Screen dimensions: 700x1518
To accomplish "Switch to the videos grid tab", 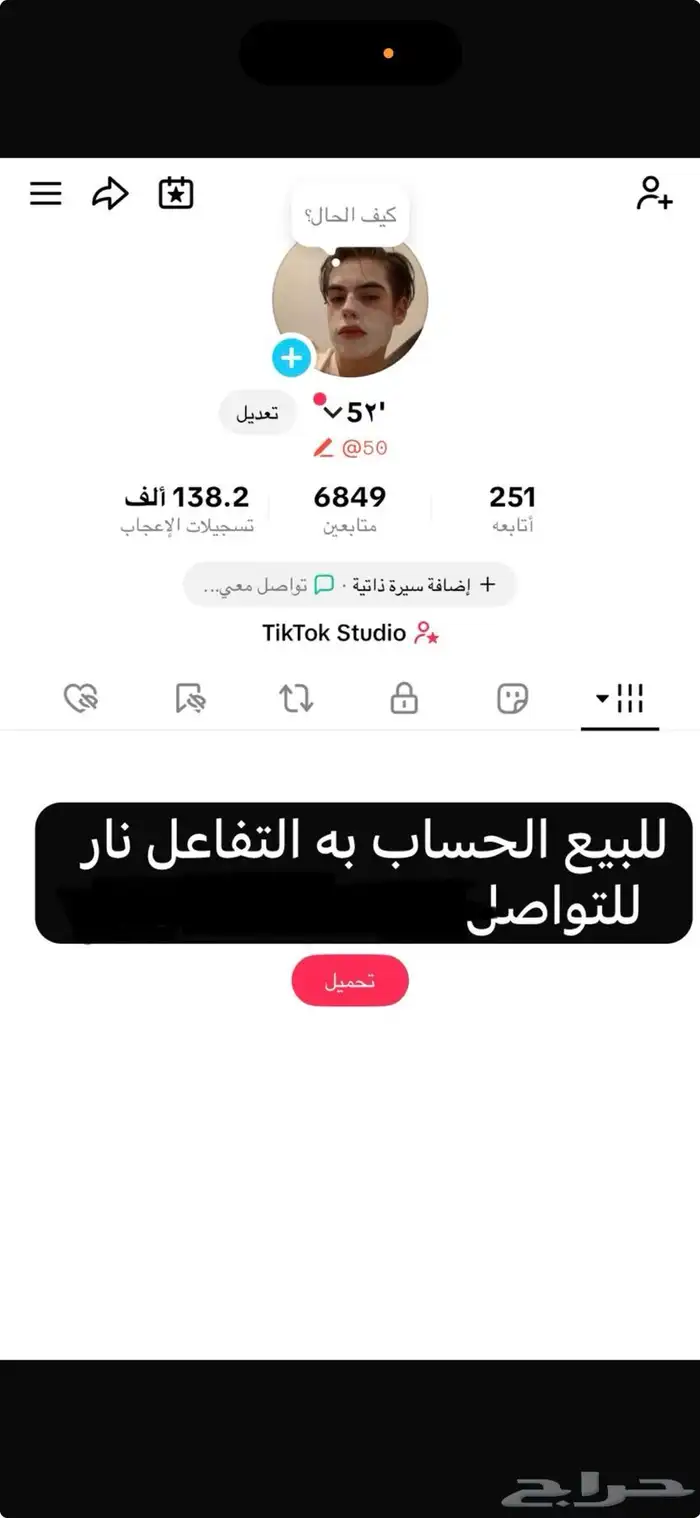I will coord(620,699).
